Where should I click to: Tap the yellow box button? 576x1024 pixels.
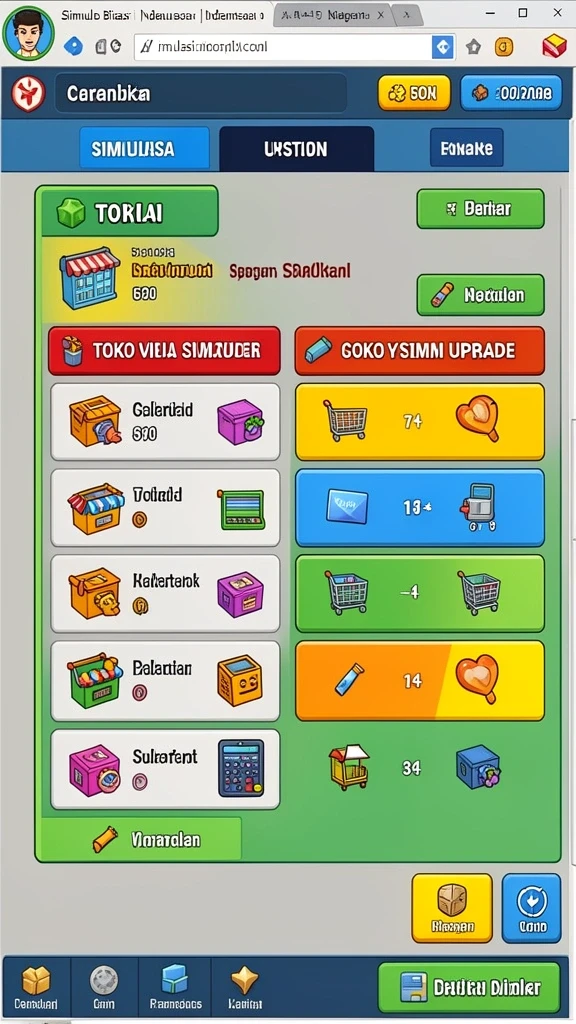click(x=452, y=908)
